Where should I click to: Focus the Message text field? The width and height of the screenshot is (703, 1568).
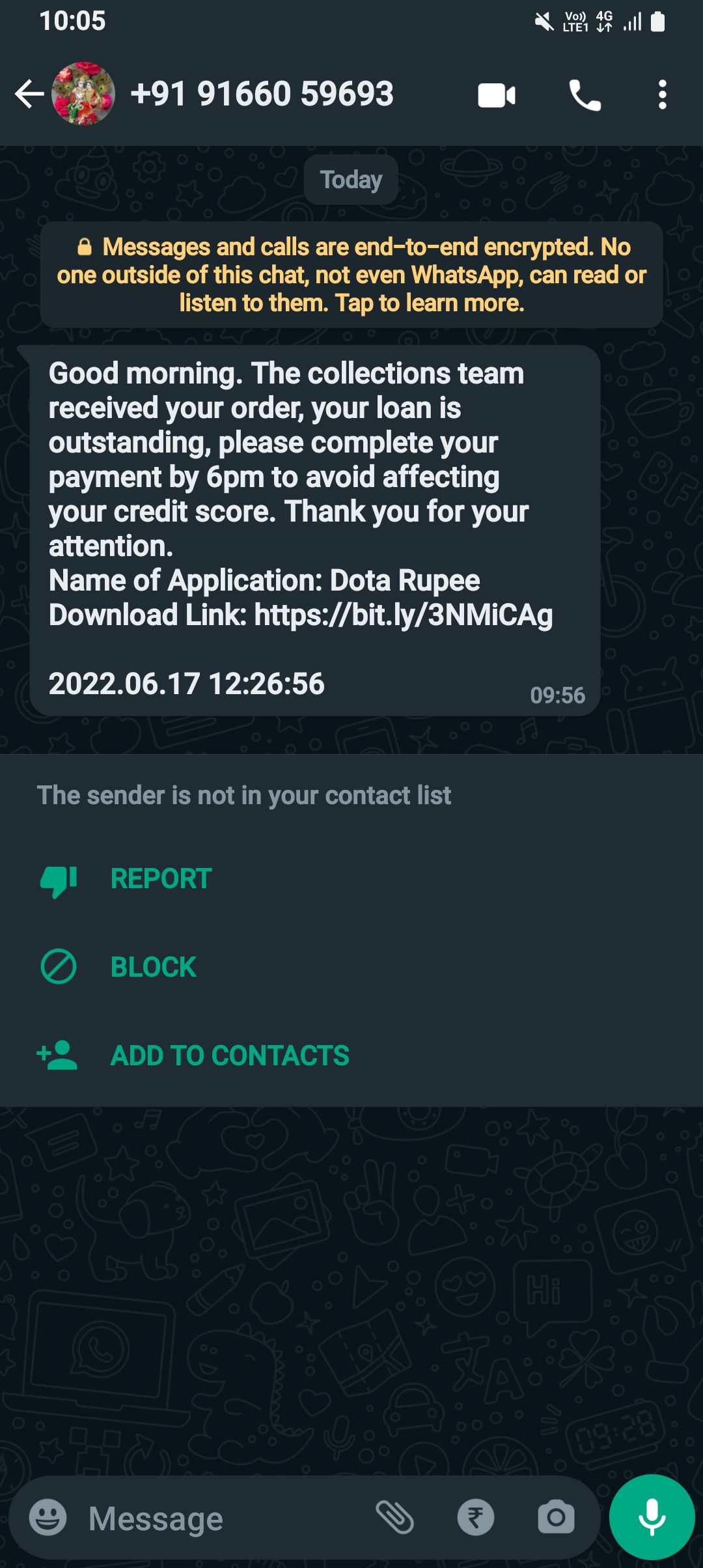coord(221,1518)
